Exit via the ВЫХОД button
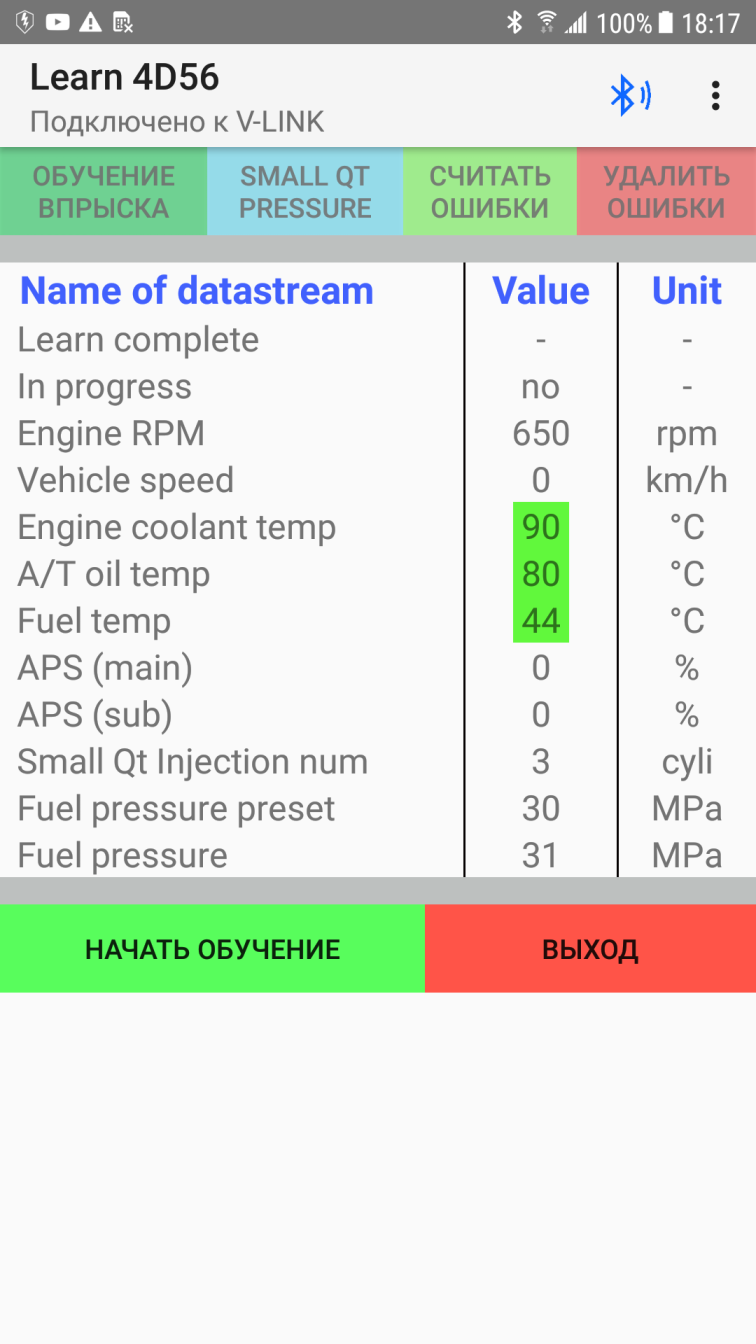 pos(590,949)
